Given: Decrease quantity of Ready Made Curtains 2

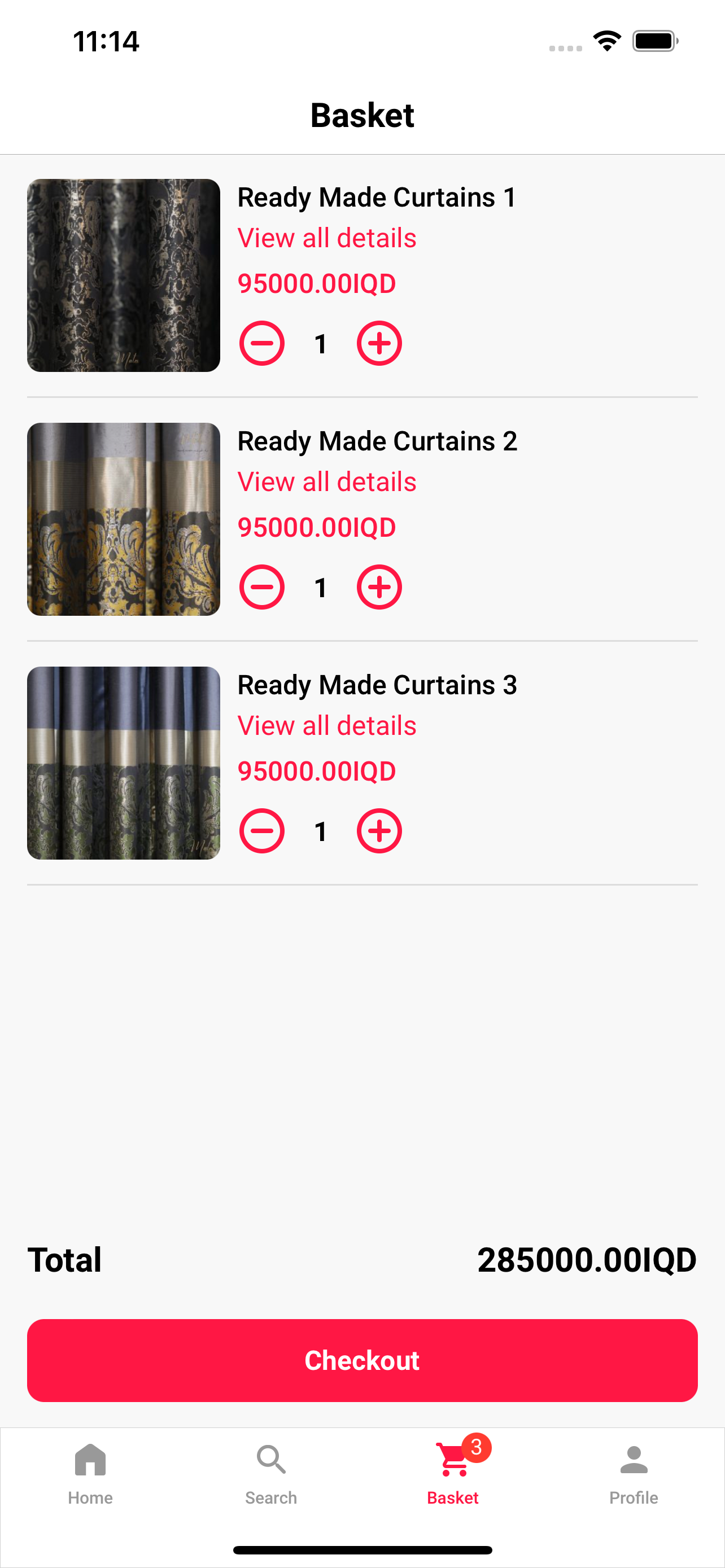Looking at the screenshot, I should (262, 586).
